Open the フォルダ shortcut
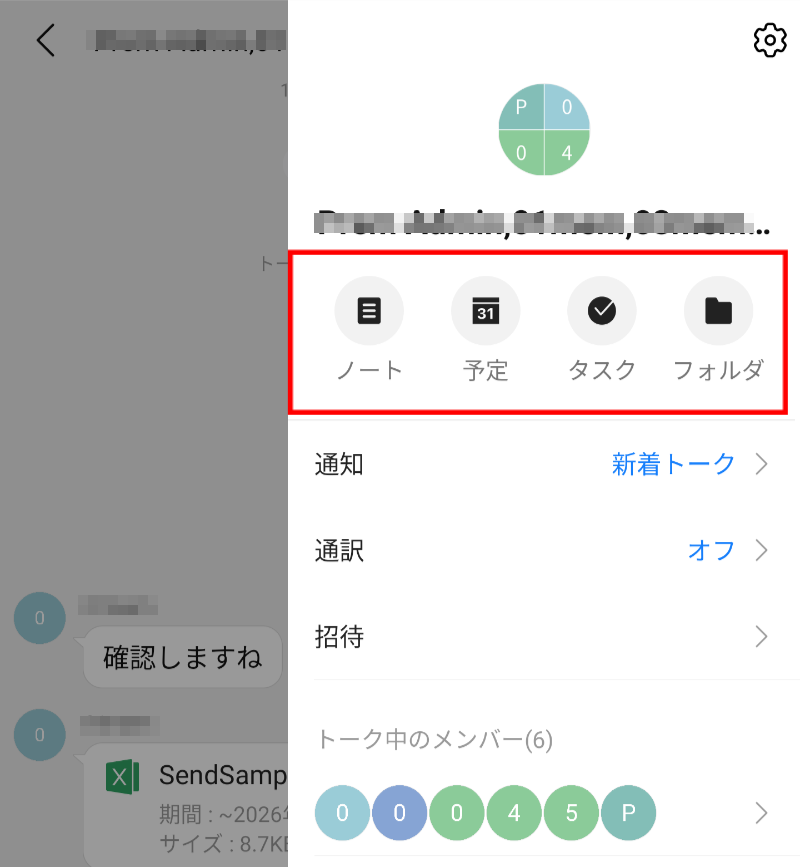 pos(718,312)
